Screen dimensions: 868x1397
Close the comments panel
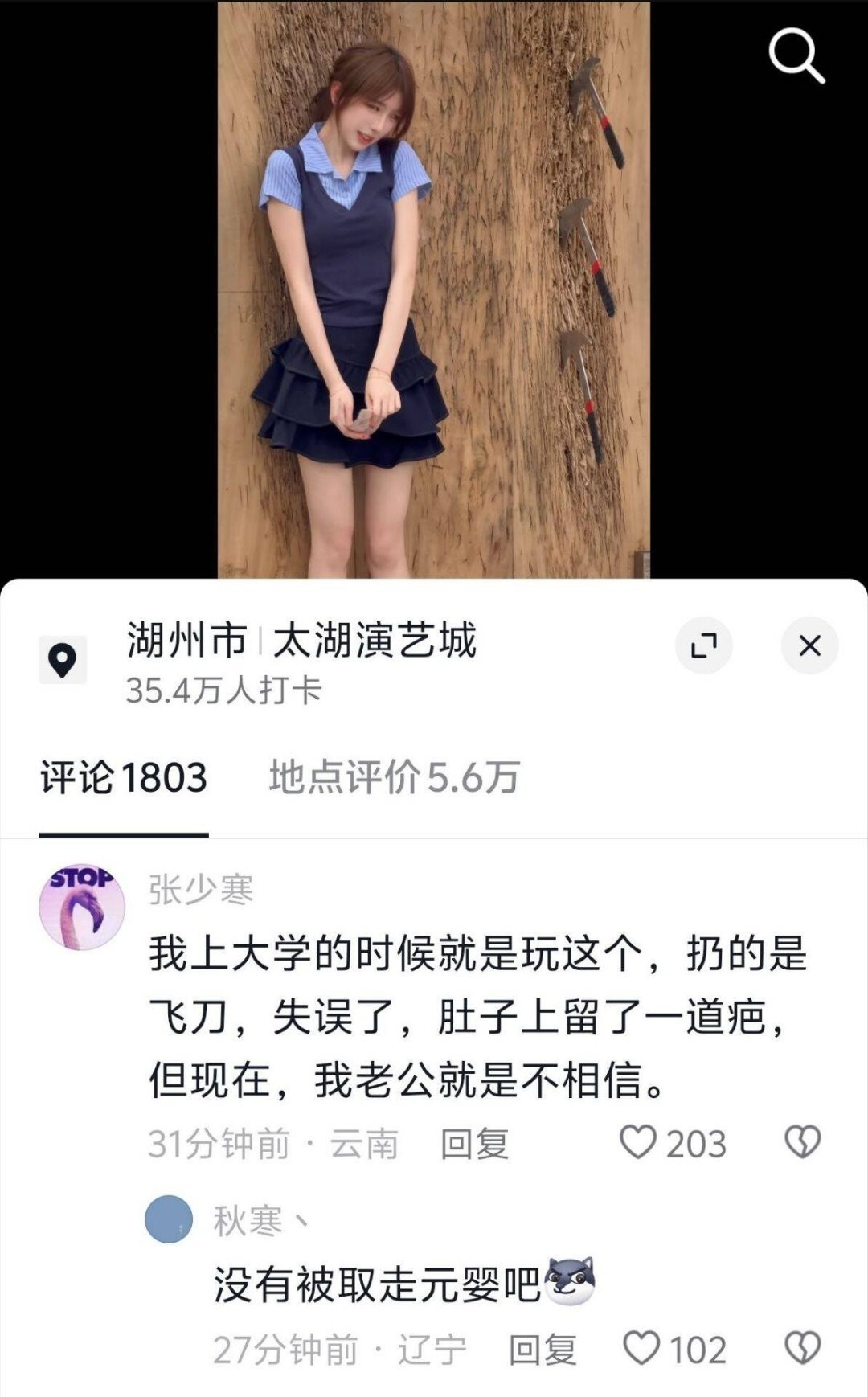pos(810,645)
